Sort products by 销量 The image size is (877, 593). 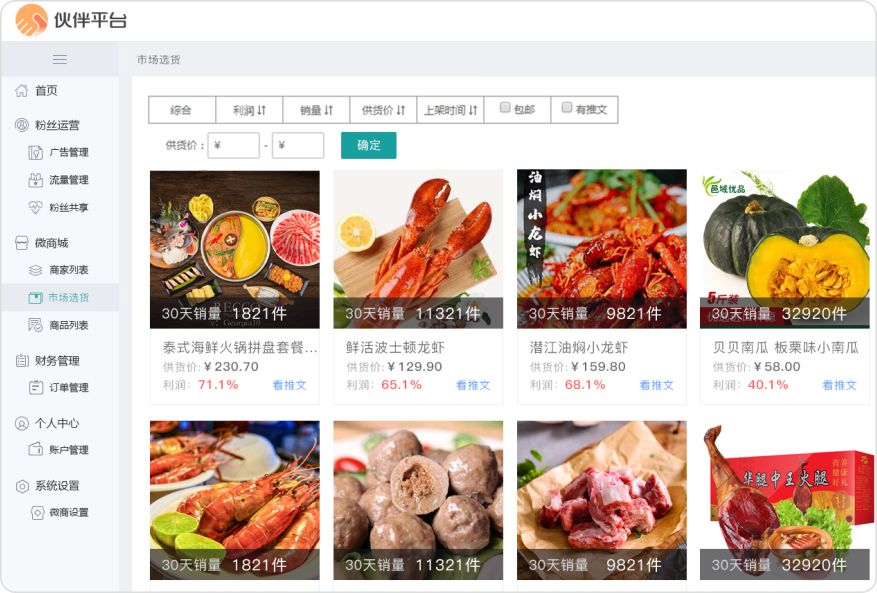316,110
